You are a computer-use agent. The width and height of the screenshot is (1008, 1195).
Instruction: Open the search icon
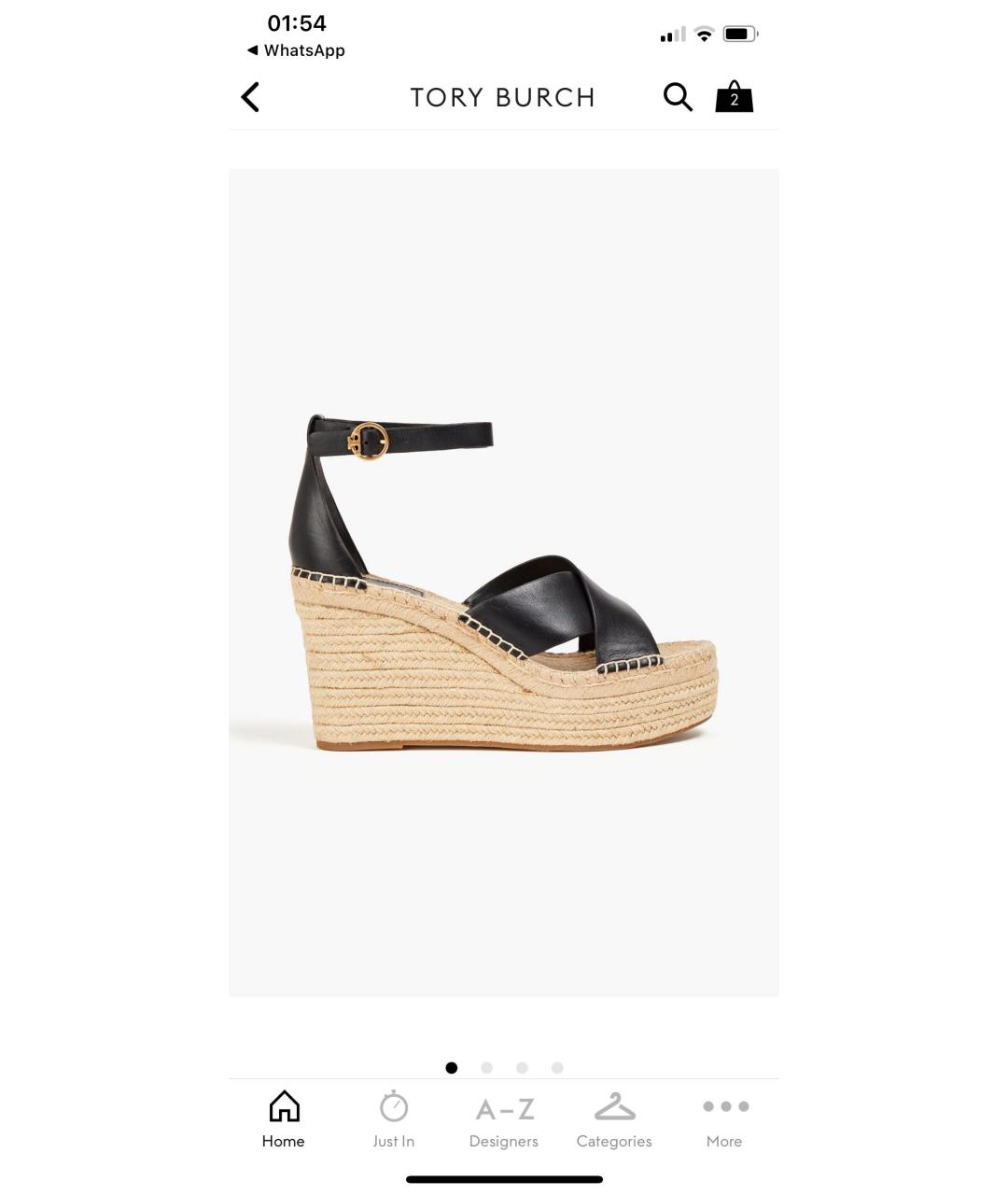coord(678,96)
